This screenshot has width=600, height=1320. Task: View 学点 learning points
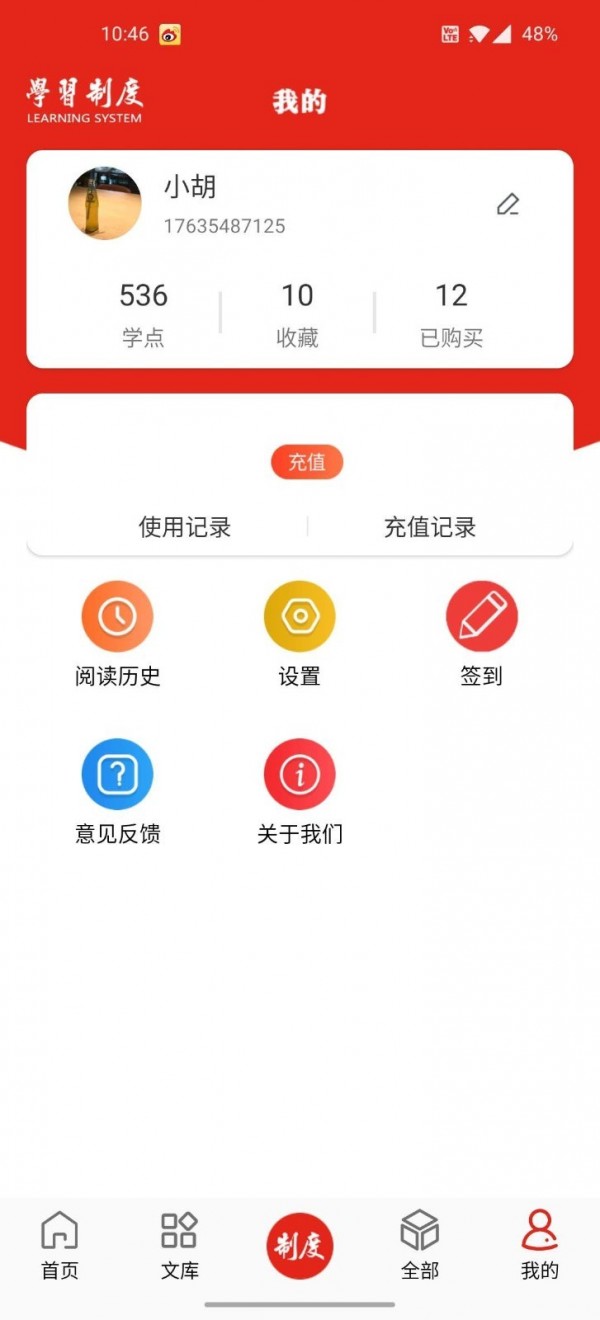(x=143, y=314)
